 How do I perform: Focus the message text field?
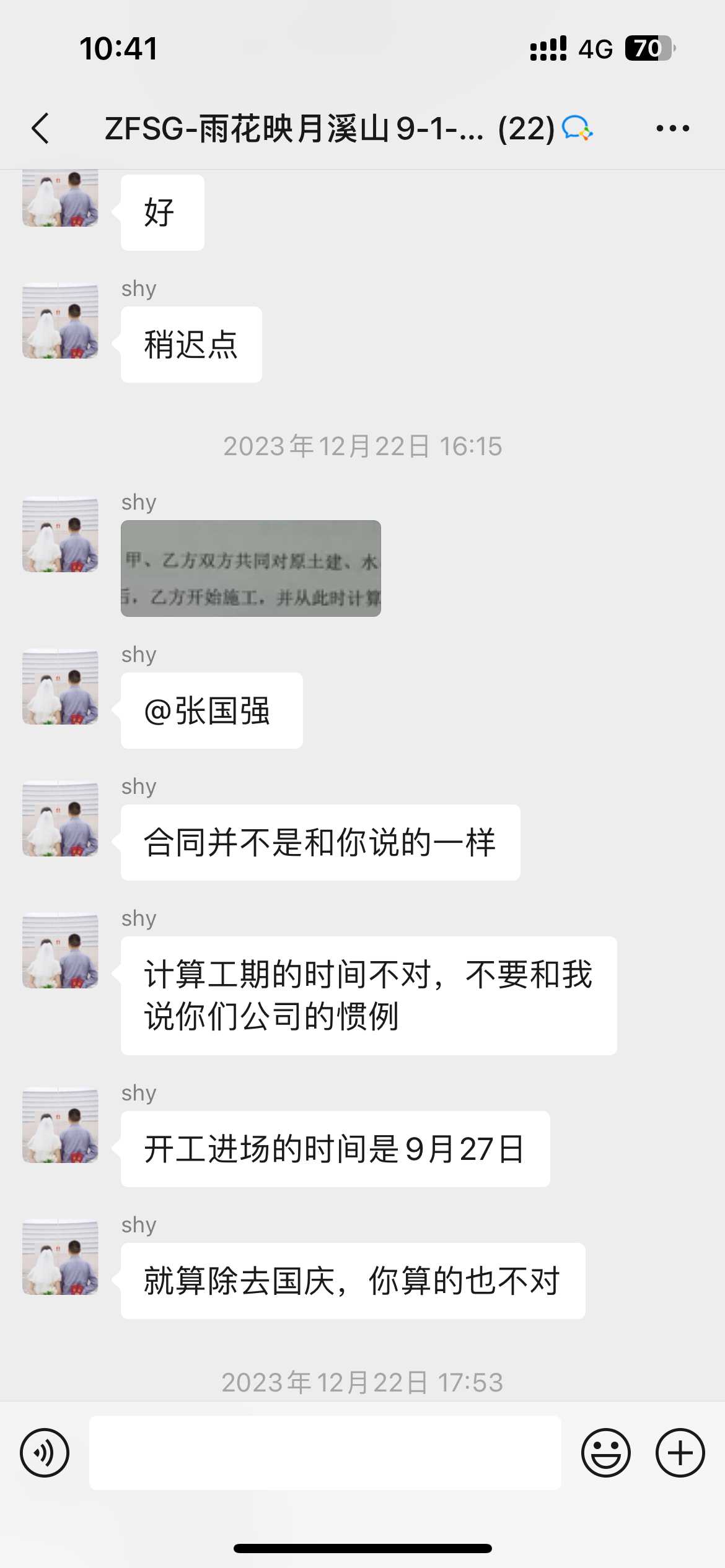click(x=325, y=1453)
